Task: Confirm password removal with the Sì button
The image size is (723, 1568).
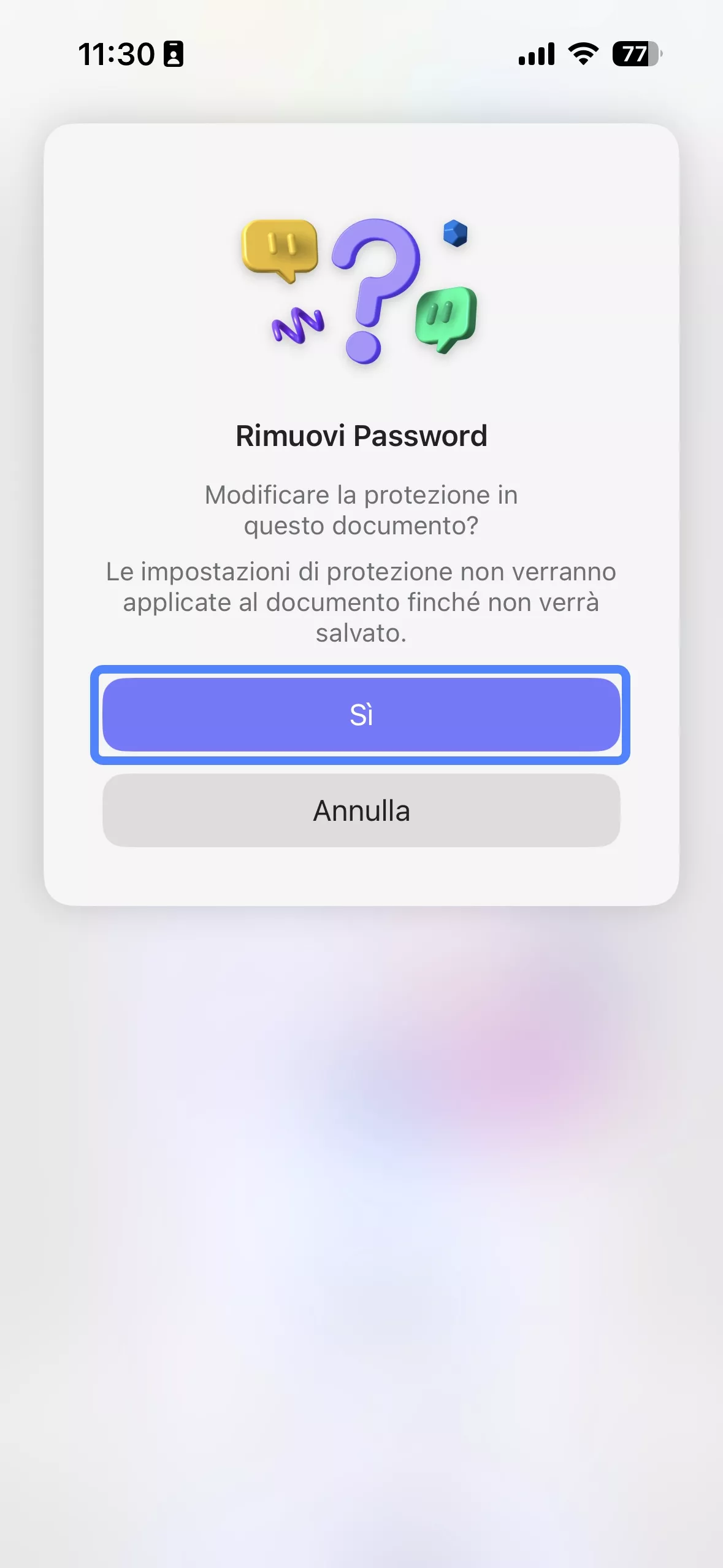Action: click(362, 715)
